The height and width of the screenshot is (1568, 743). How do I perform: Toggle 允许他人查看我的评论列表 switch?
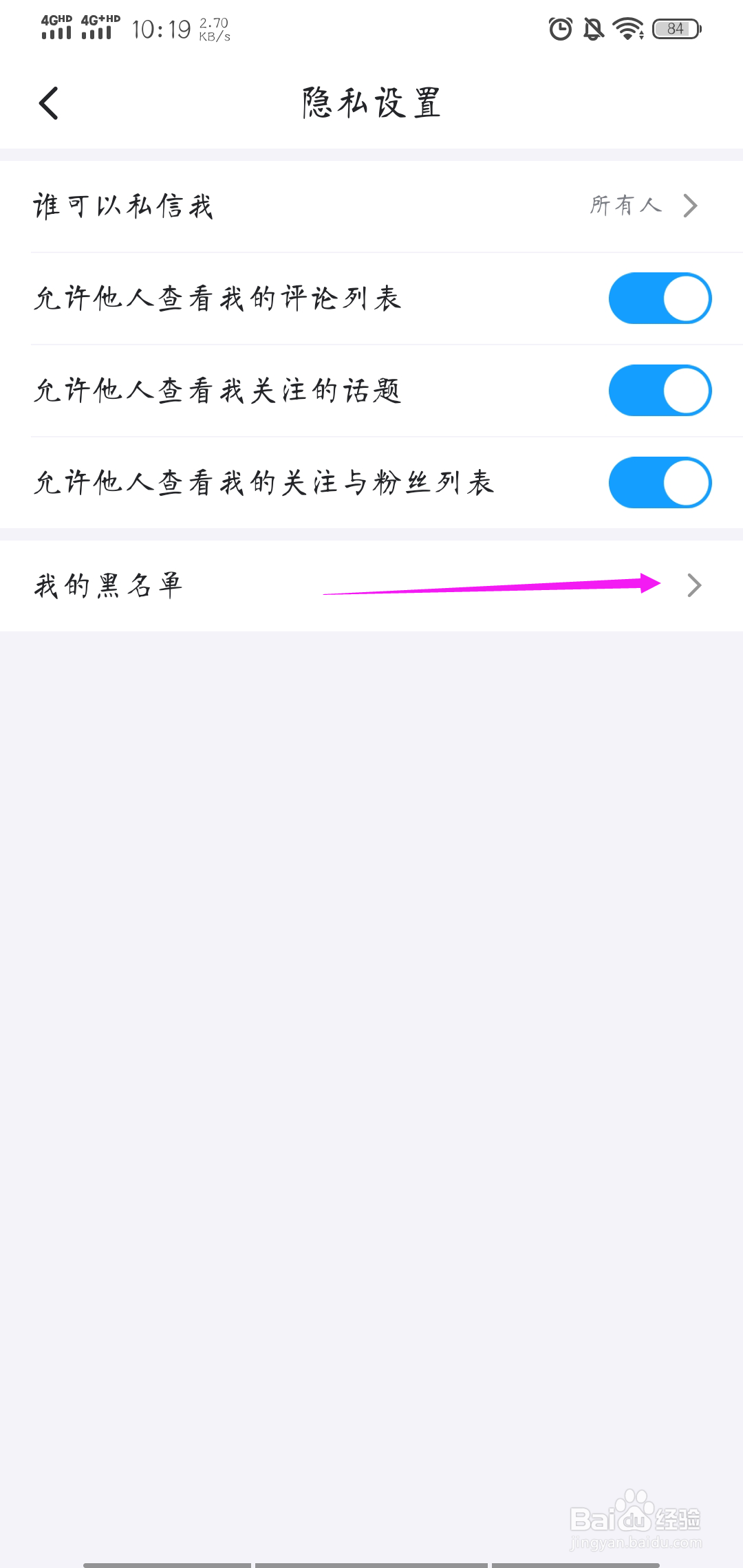(658, 298)
